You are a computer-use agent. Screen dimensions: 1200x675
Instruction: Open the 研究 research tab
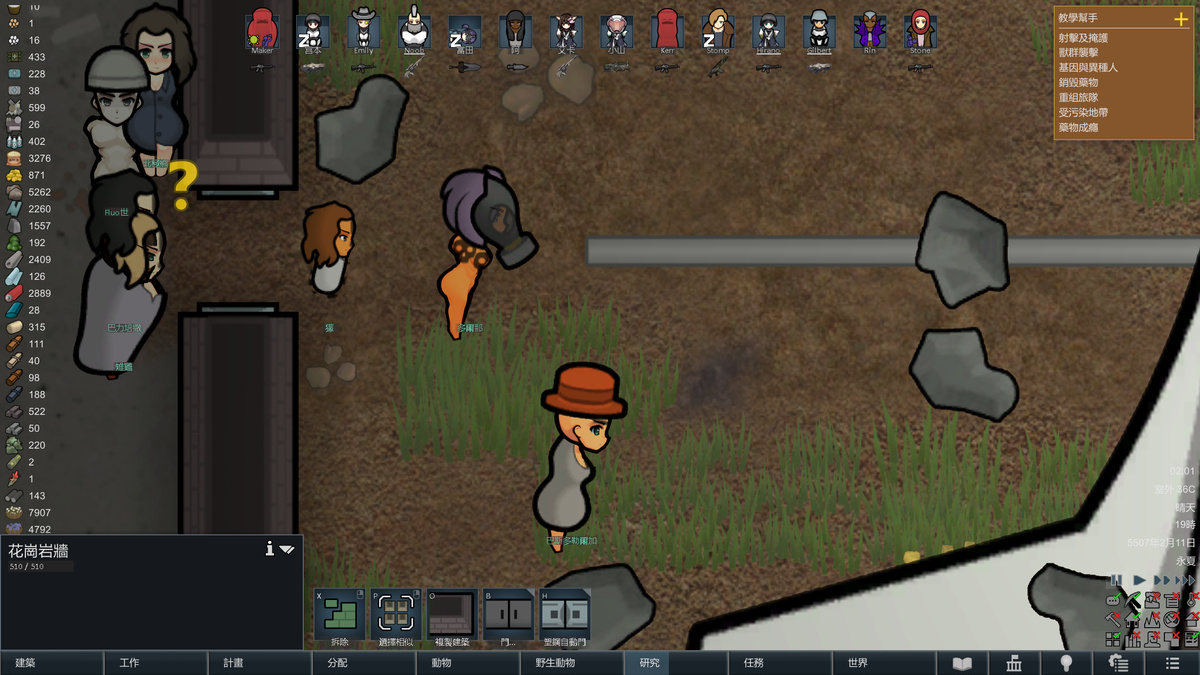(676, 663)
